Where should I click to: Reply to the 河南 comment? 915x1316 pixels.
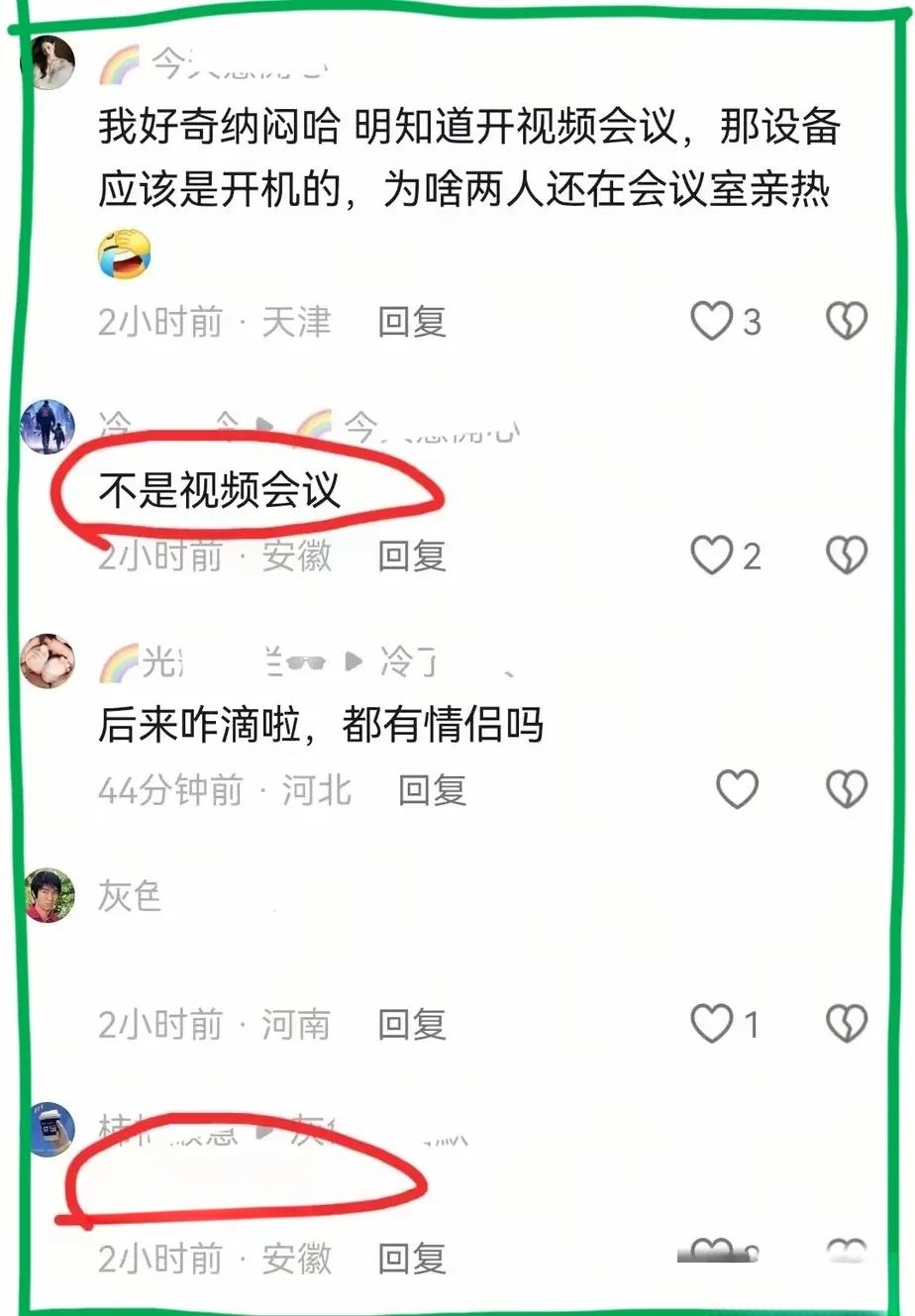(412, 1025)
